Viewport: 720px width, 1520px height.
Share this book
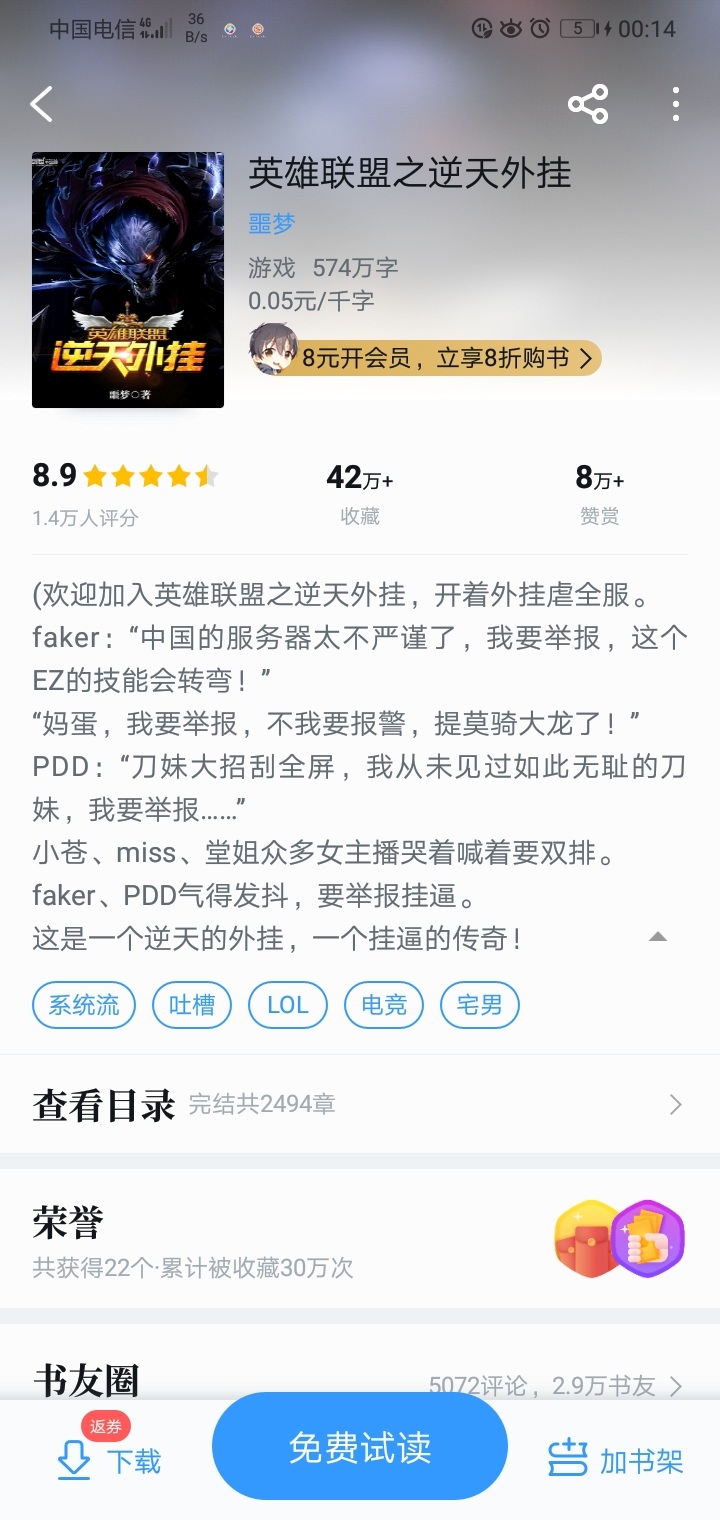pos(588,104)
